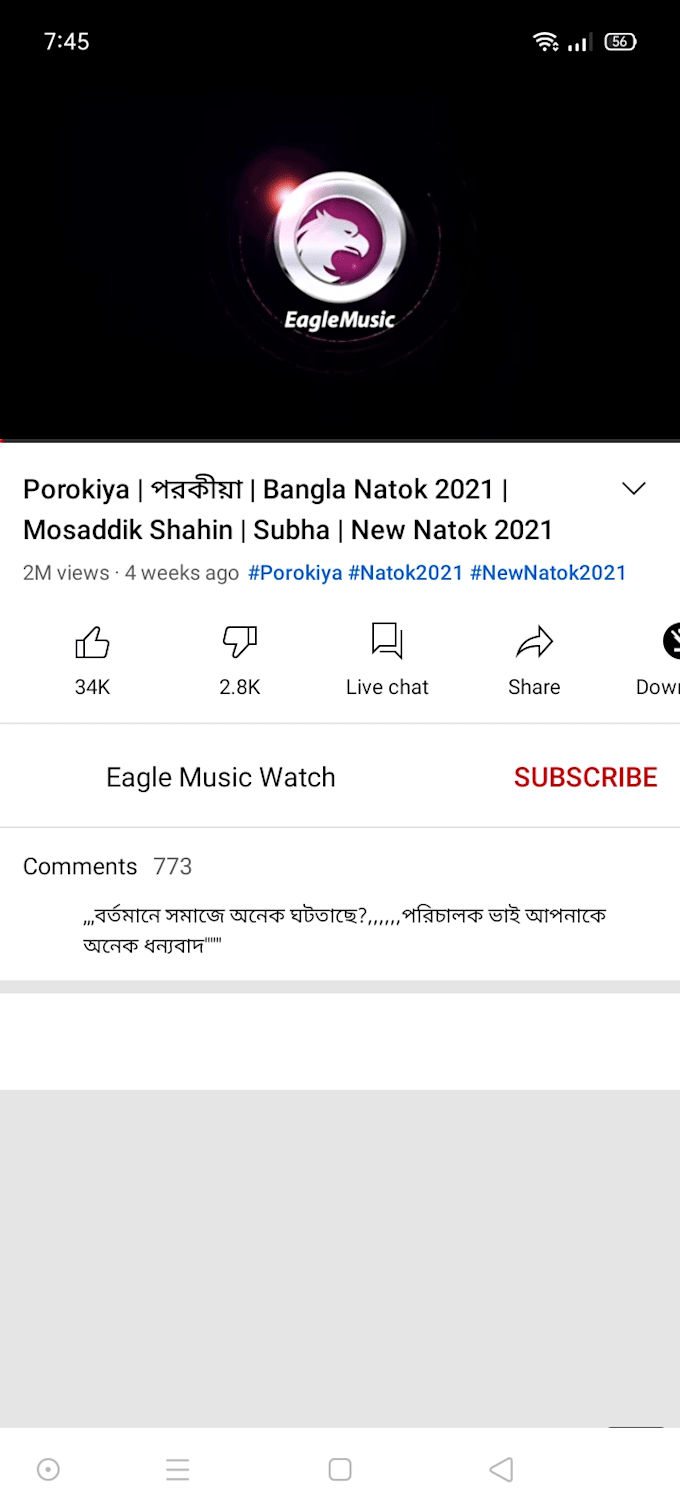Subscribe to Eagle Music Watch

point(585,777)
